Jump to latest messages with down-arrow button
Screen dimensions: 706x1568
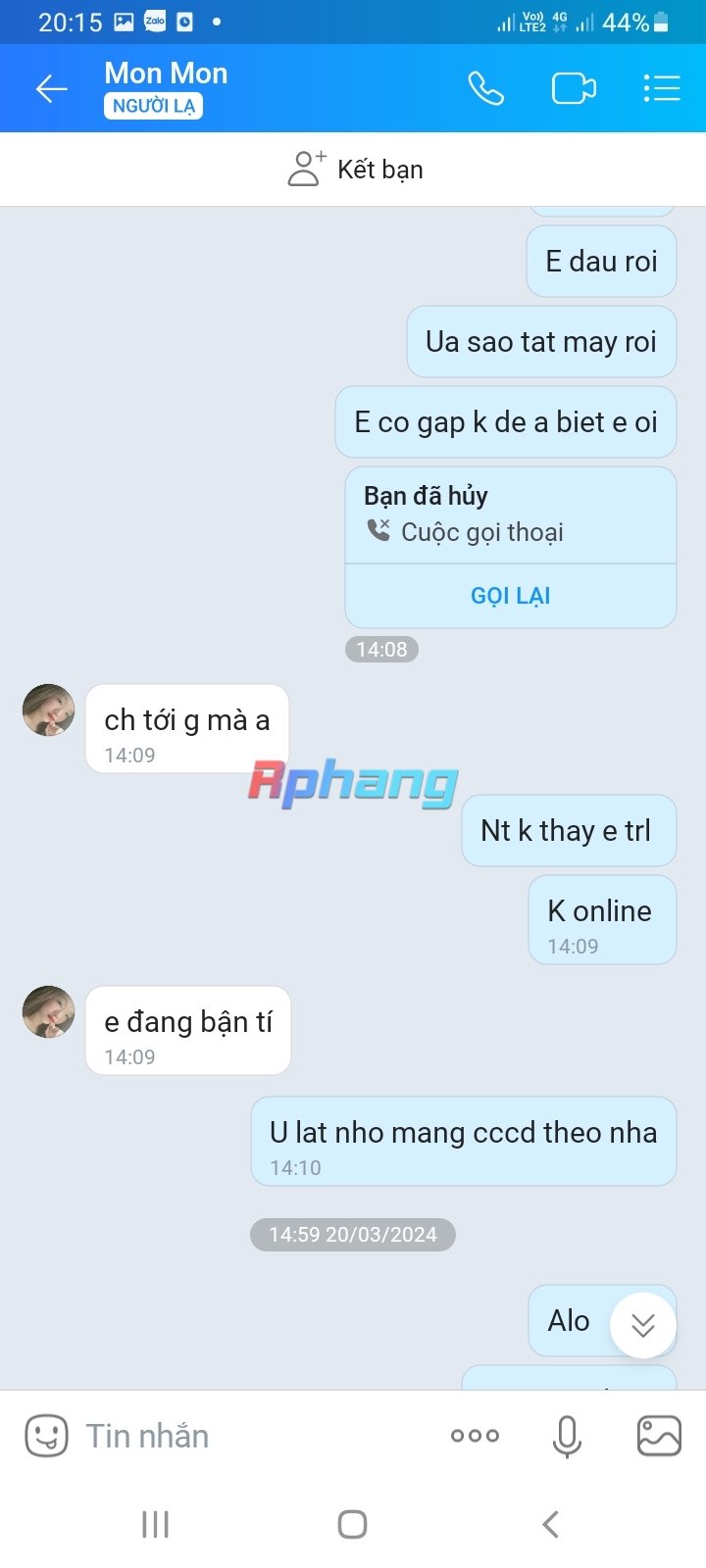click(643, 1325)
